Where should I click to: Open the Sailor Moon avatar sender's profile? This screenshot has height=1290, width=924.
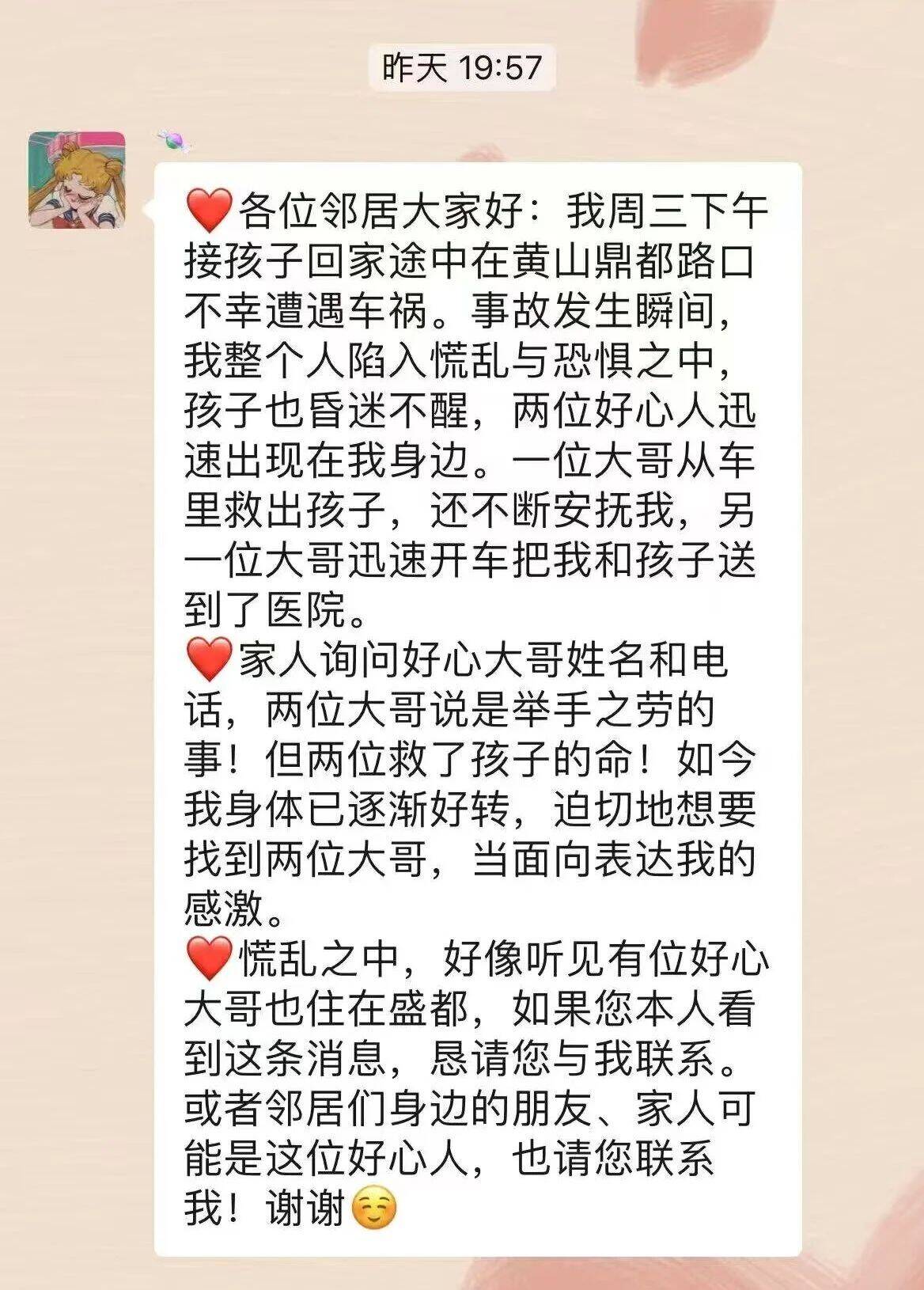pos(77,180)
